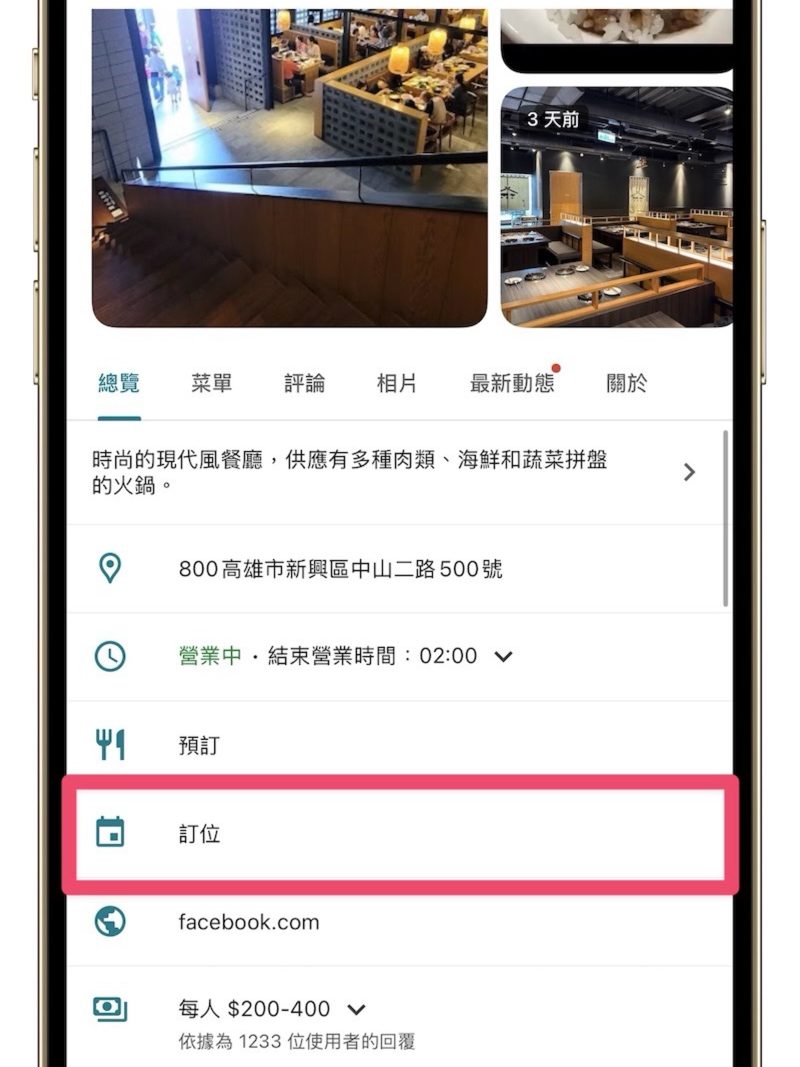Select the 總覽 tab
This screenshot has width=800, height=1067.
[x=119, y=383]
